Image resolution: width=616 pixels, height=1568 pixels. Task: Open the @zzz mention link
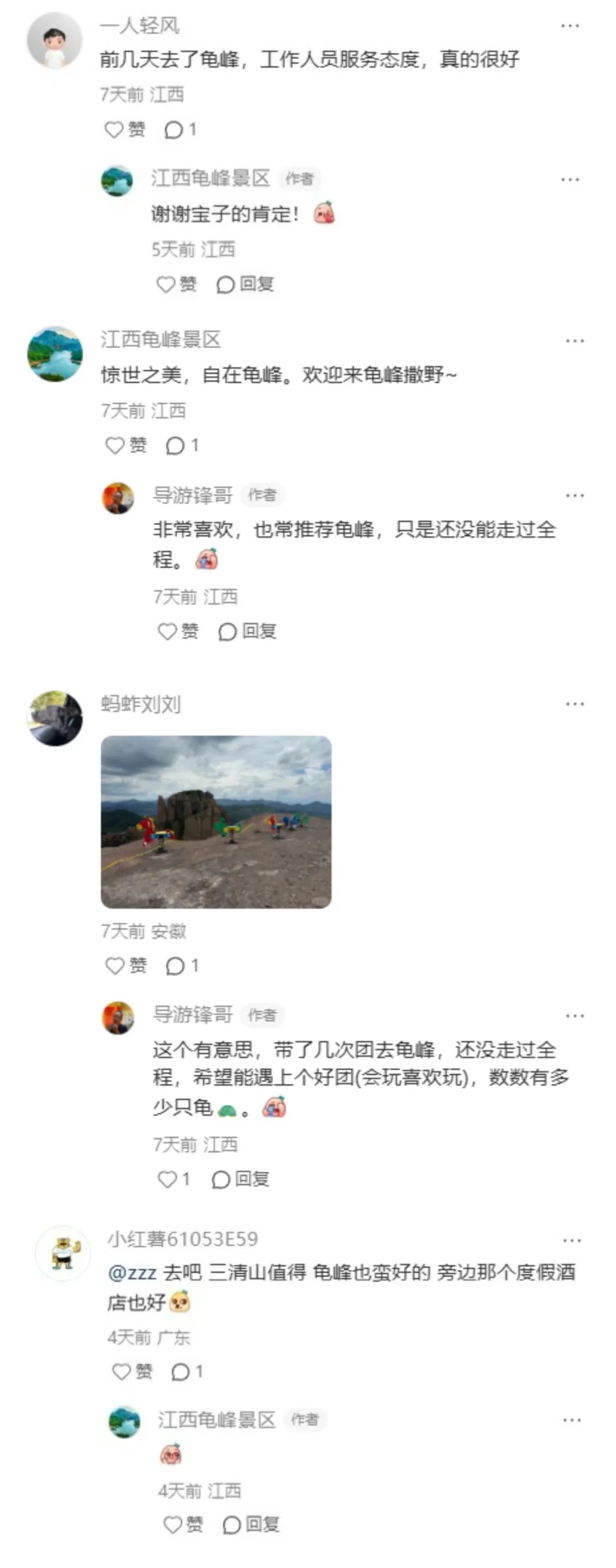coord(132,1273)
